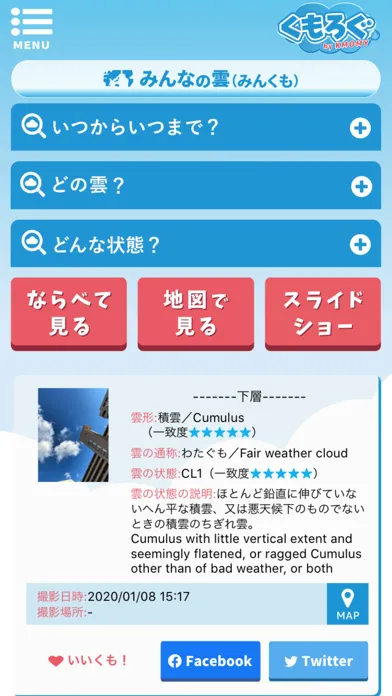Expand the どの雲? cloud type filter
The width and height of the screenshot is (392, 696).
[x=196, y=186]
